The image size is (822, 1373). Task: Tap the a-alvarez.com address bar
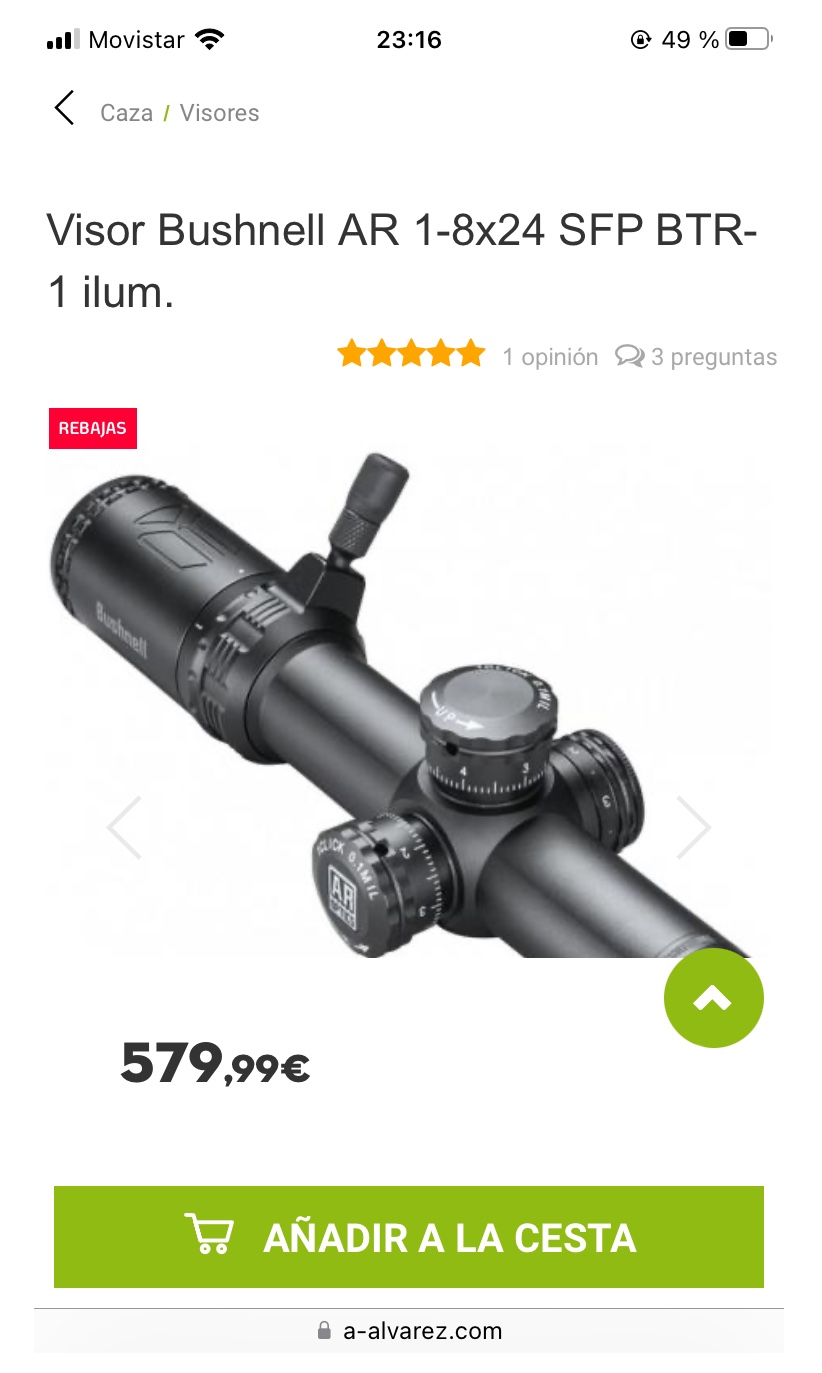coord(409,1331)
